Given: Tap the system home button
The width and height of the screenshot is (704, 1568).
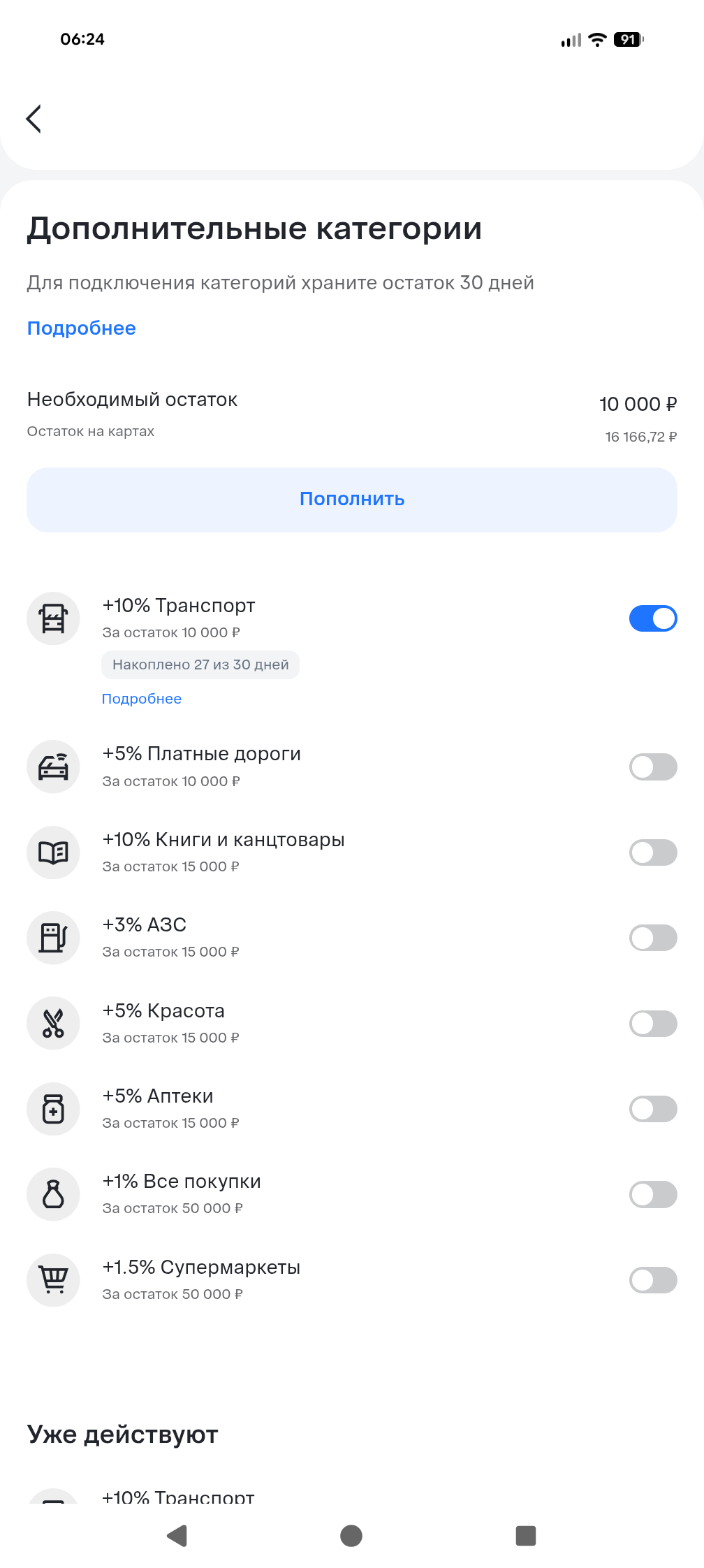Looking at the screenshot, I should pos(351,1536).
